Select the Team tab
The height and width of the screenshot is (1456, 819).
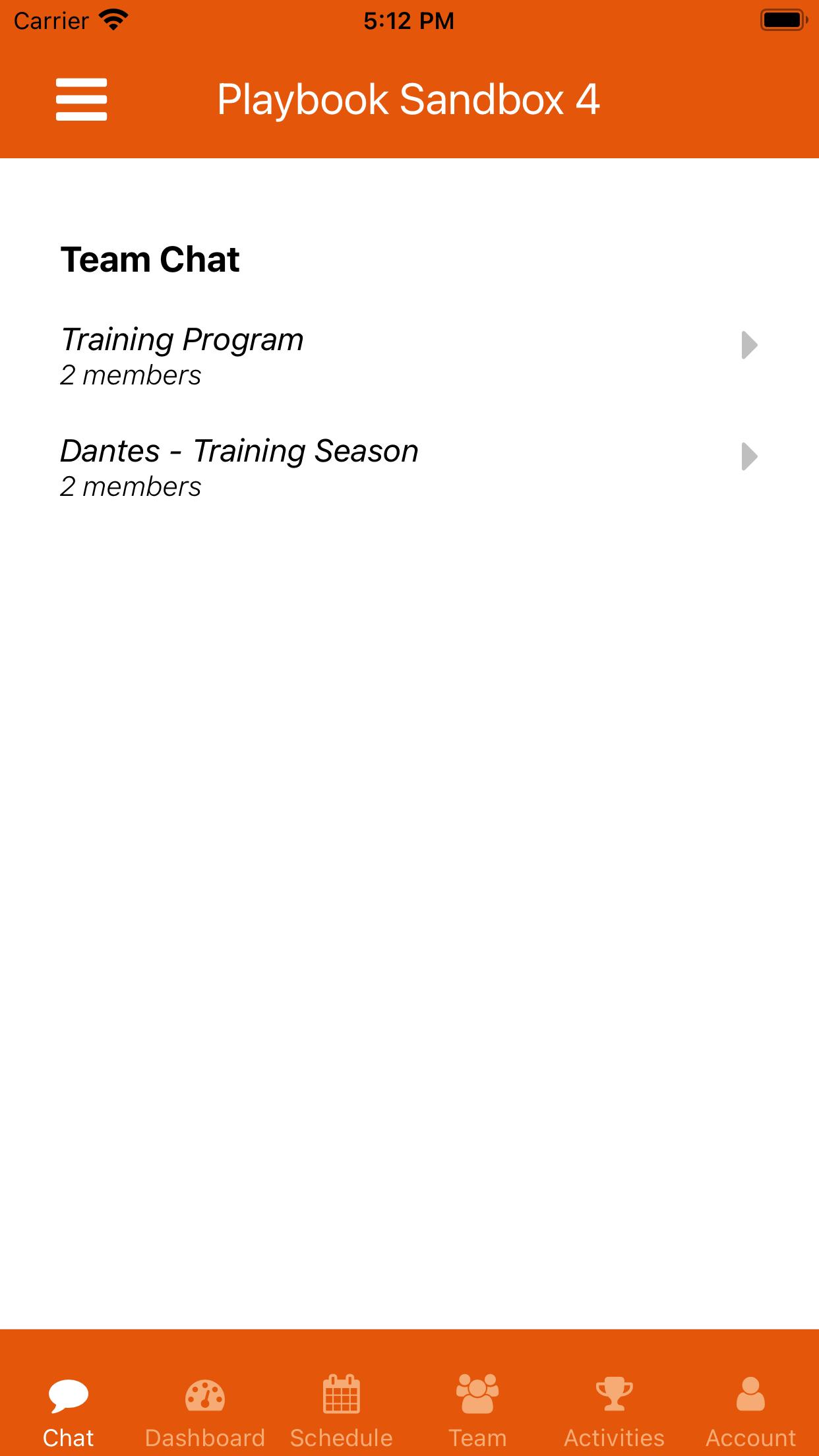pyautogui.click(x=477, y=1410)
